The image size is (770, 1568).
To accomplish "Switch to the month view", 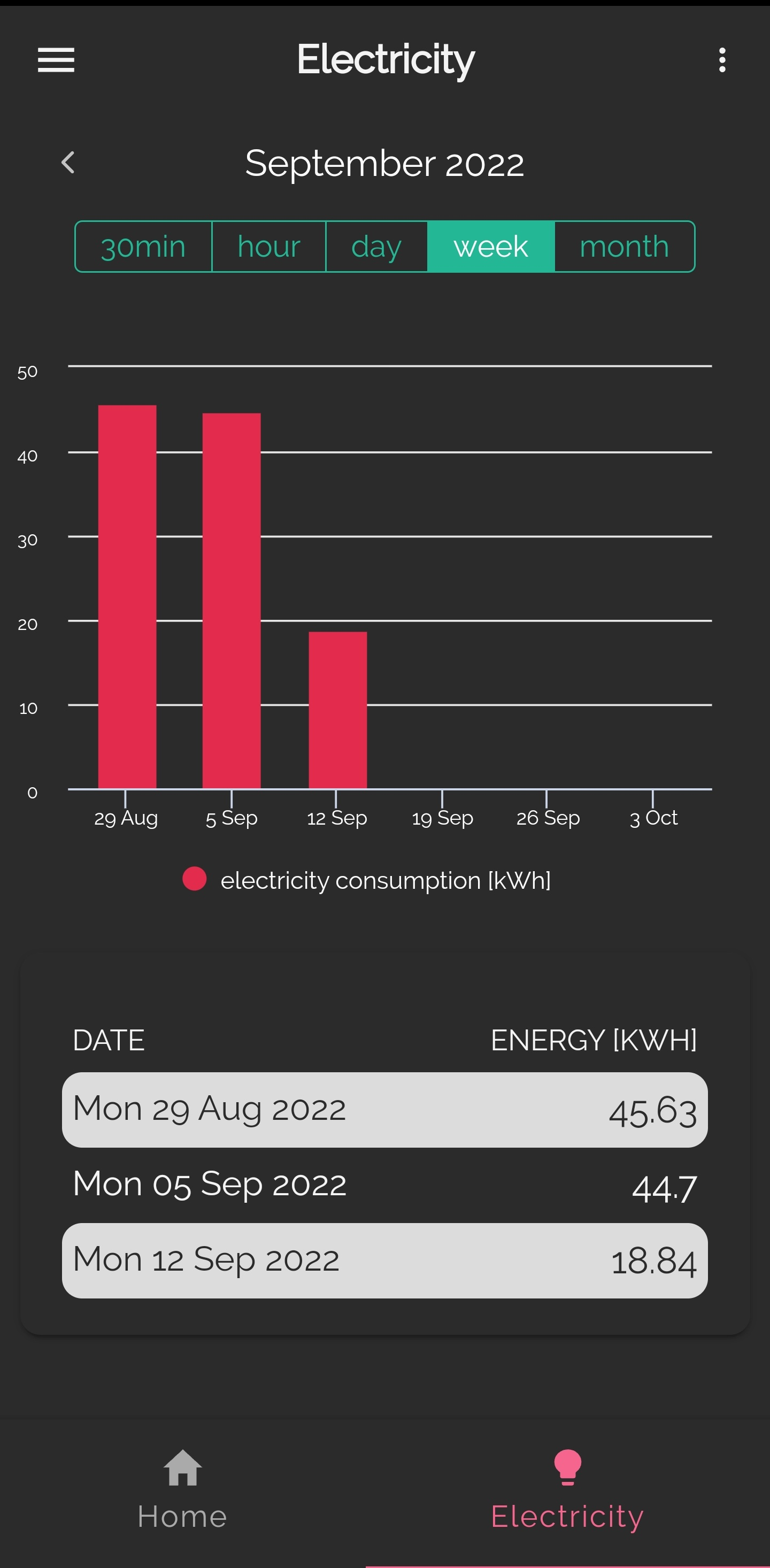I will [x=625, y=247].
